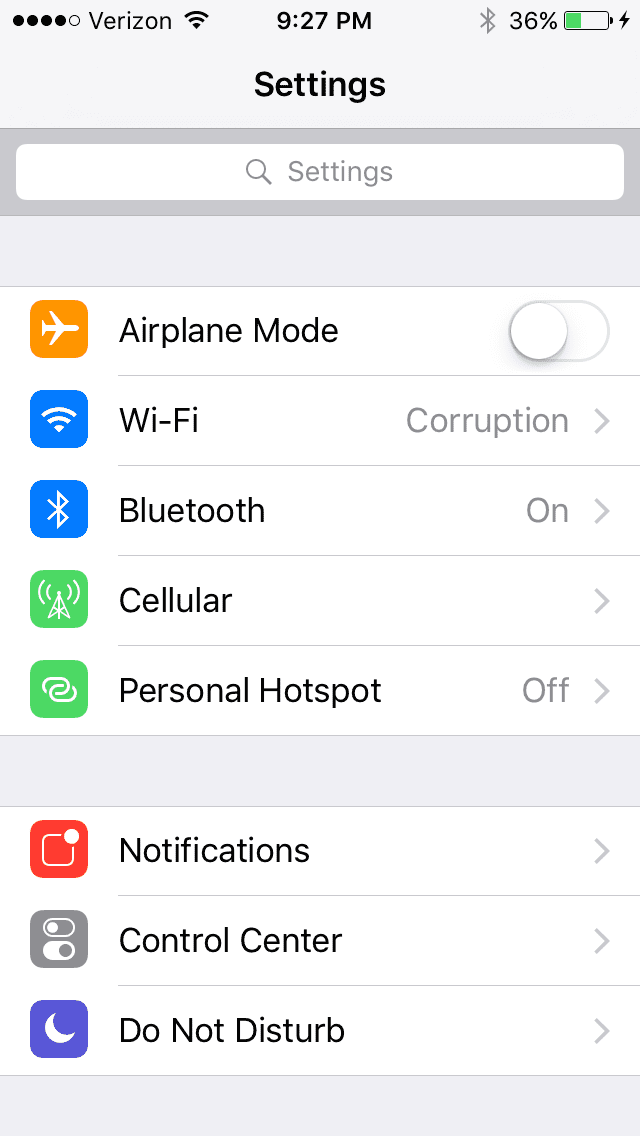Open Wi-Fi settings

320,421
